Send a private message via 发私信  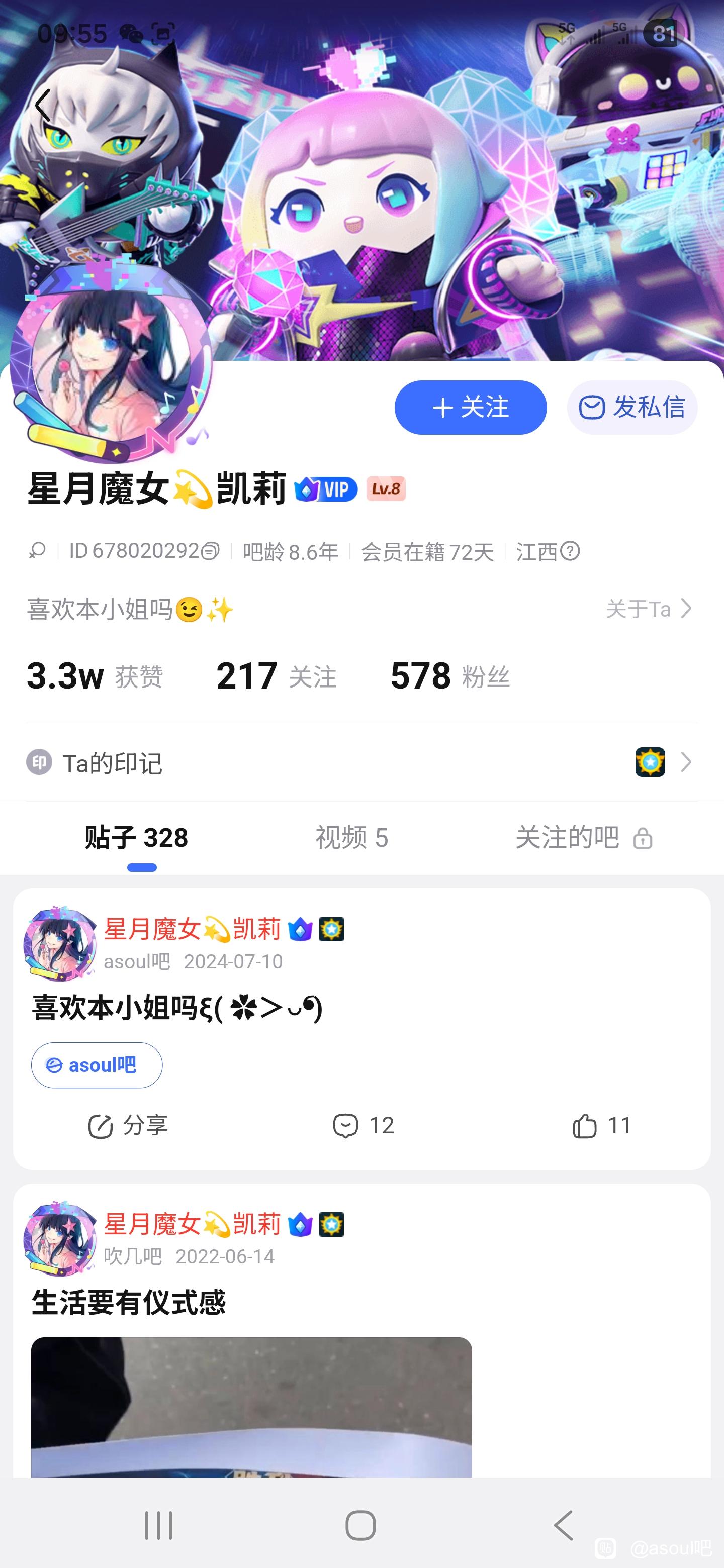(631, 407)
